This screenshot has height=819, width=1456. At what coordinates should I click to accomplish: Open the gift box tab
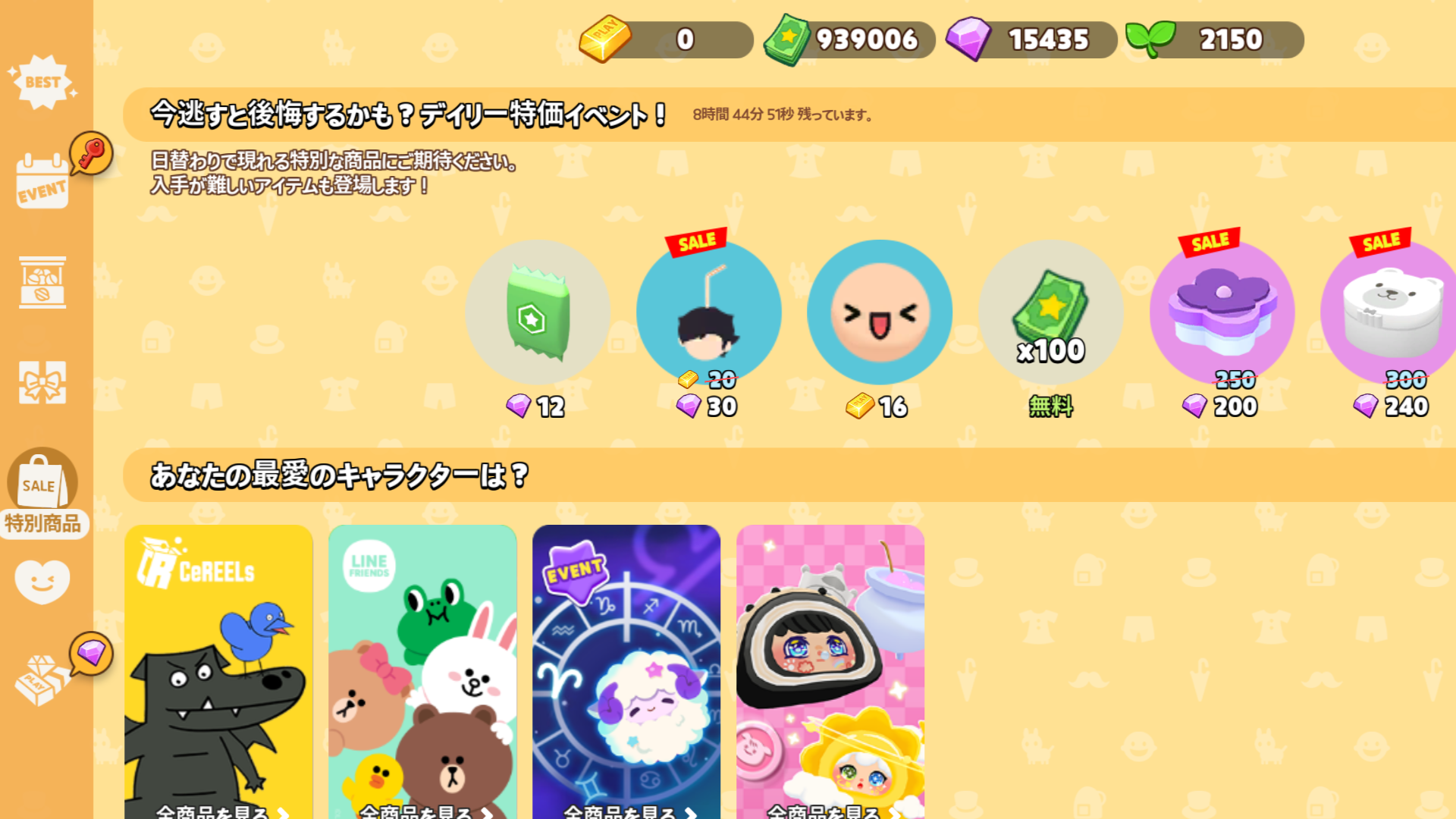42,382
